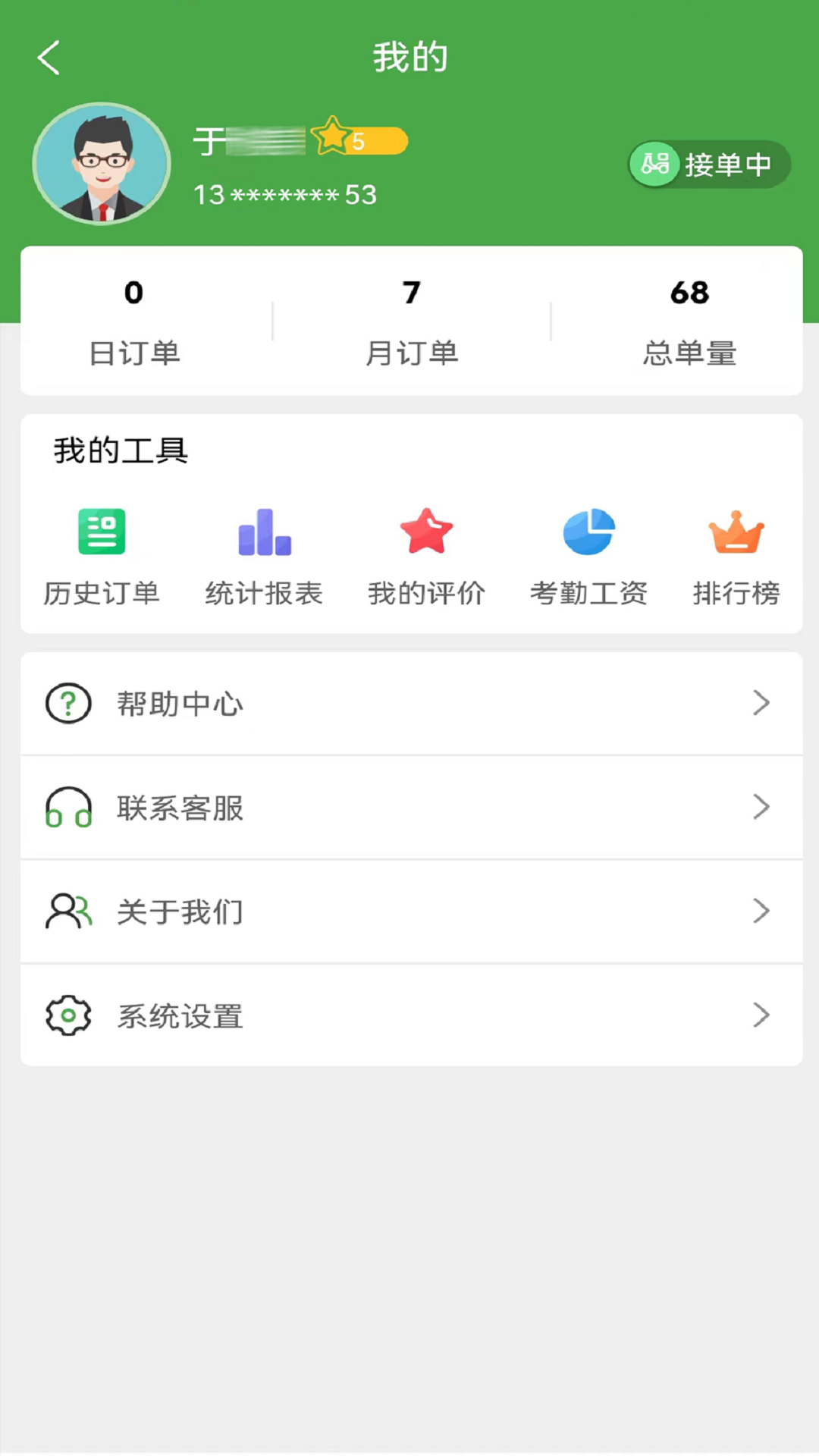Go to 系统设置 system settings
The height and width of the screenshot is (1456, 819).
click(x=411, y=1015)
